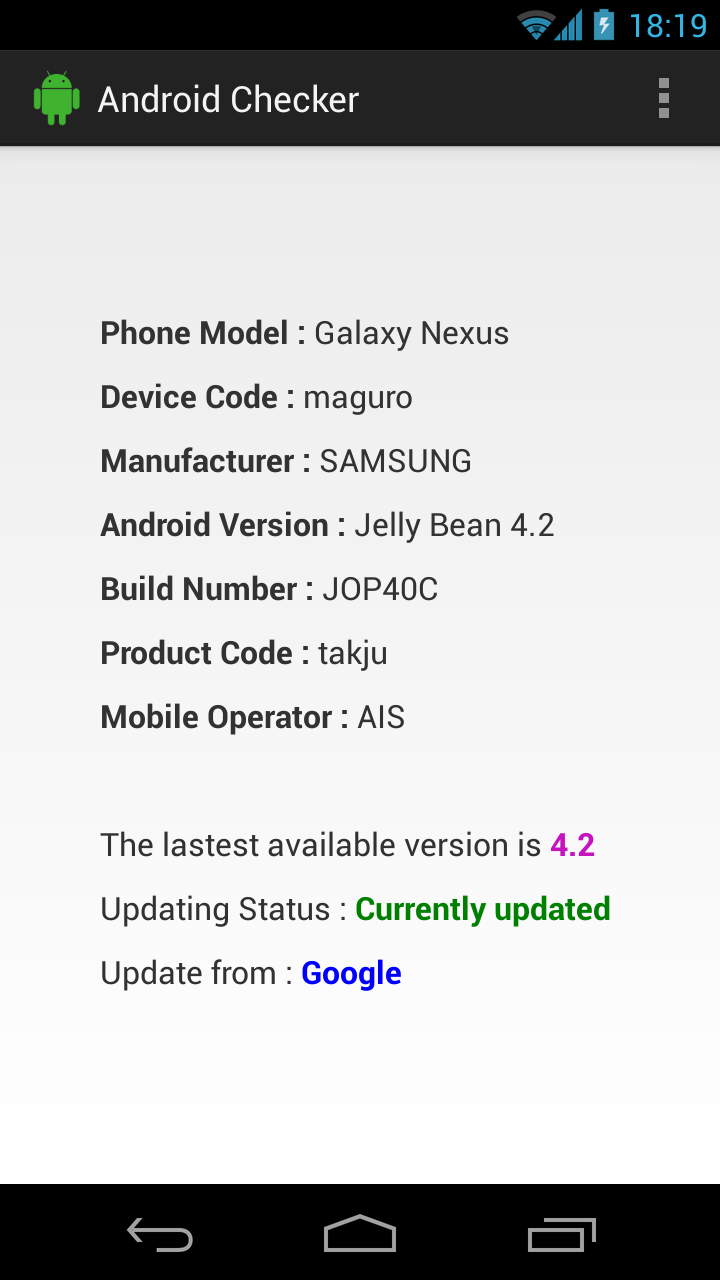The image size is (720, 1280).
Task: Tap the cellular signal icon
Action: pos(570,25)
